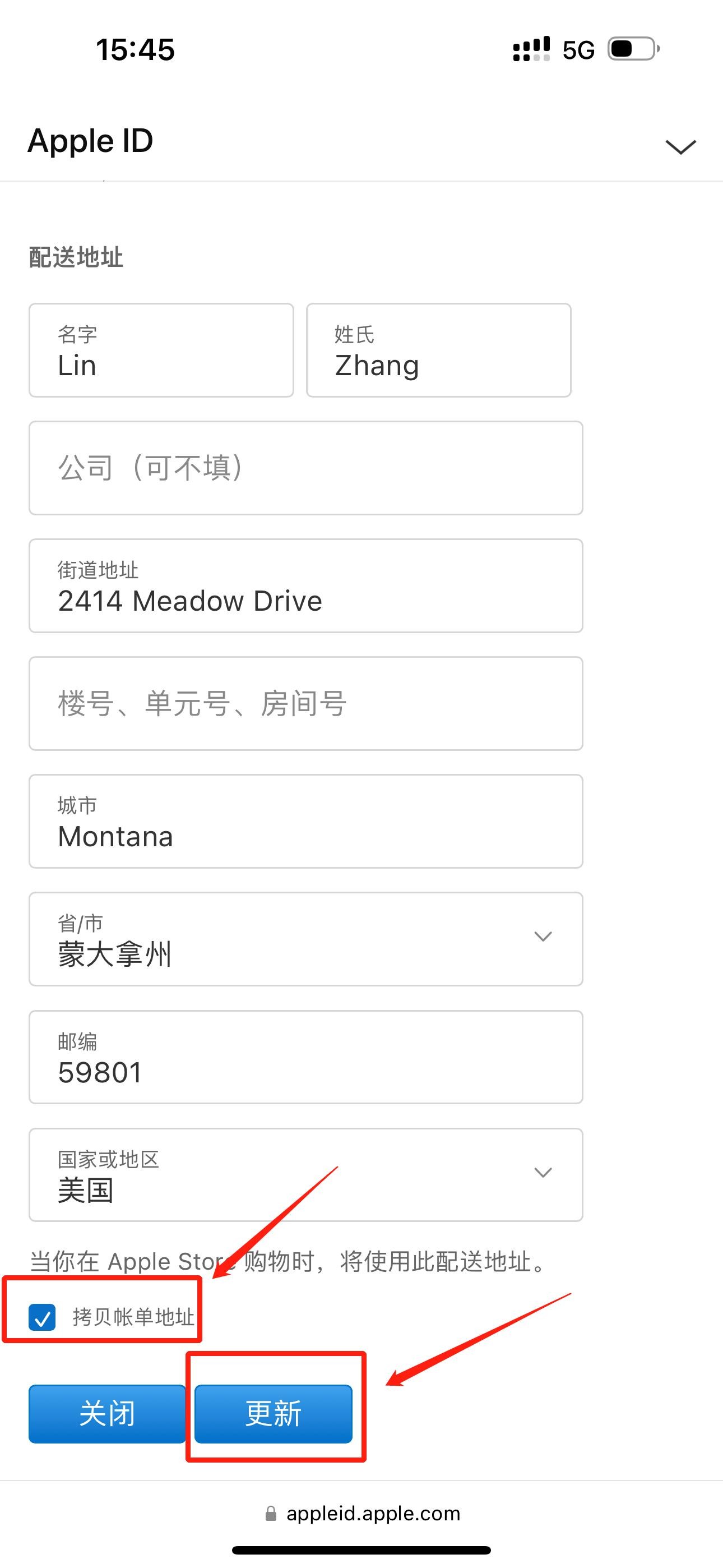Viewport: 723px width, 1568px height.
Task: Edit street address 2414 Meadow Drive
Action: click(305, 586)
